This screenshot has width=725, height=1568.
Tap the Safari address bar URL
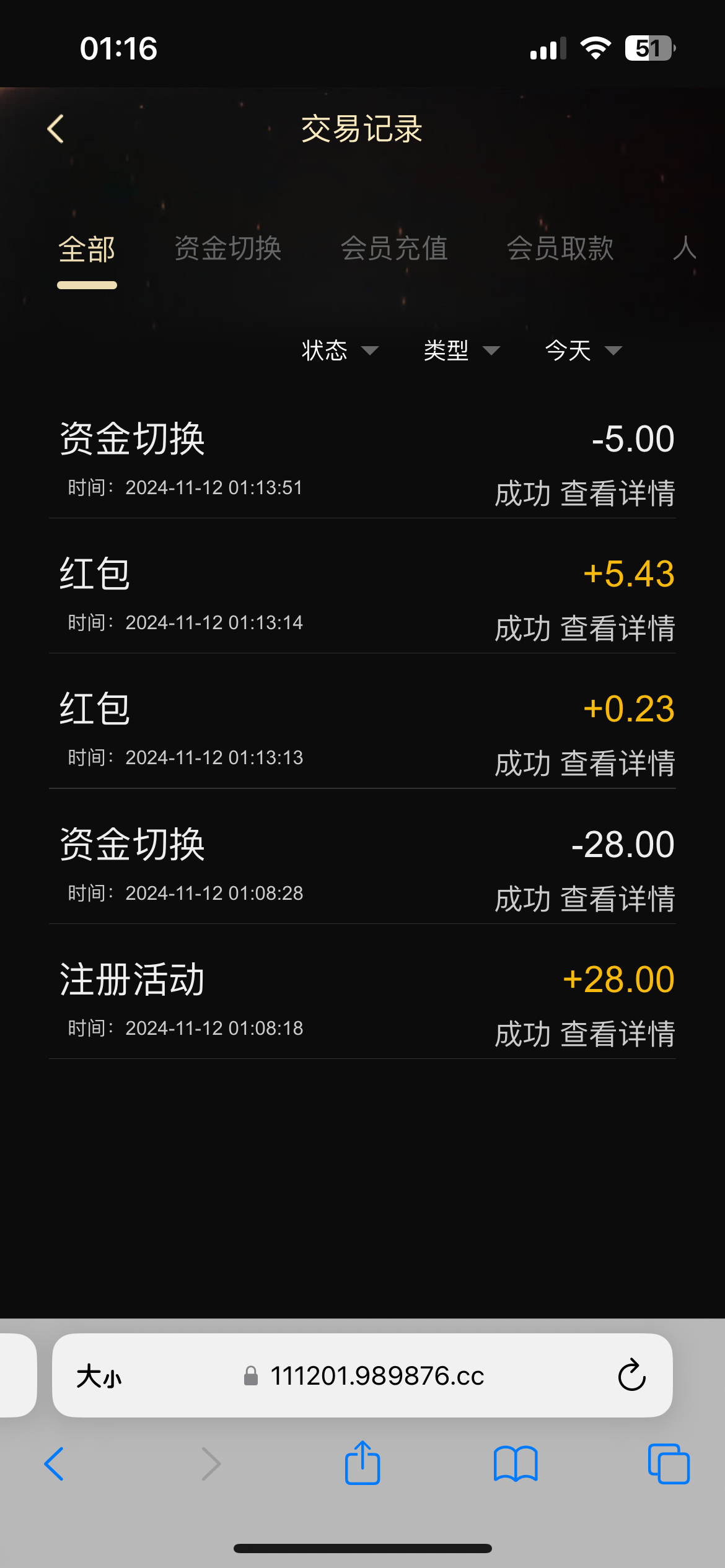(377, 1376)
